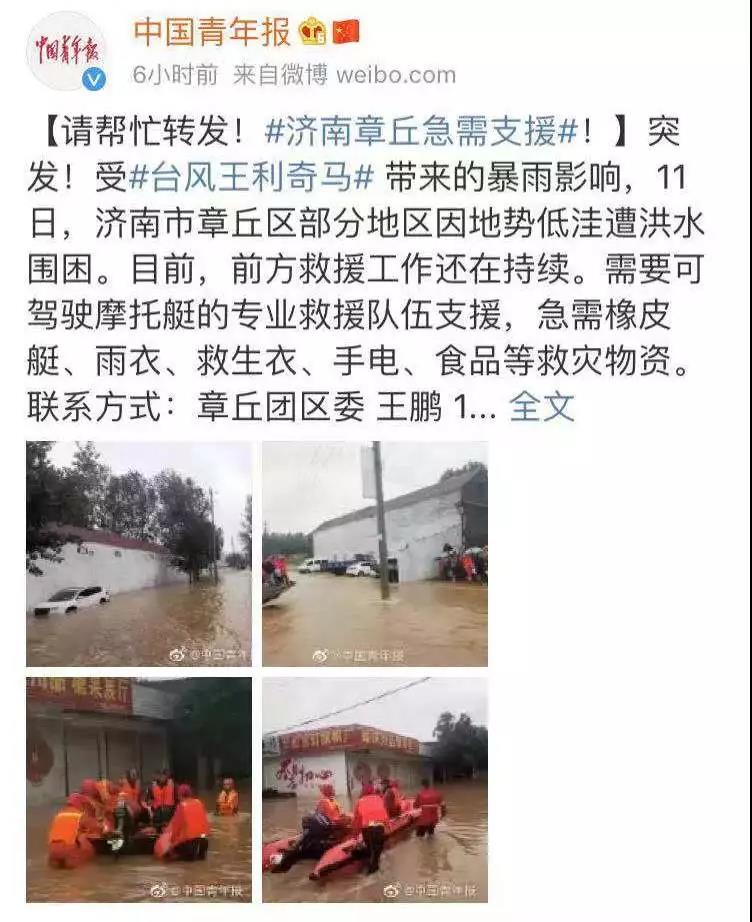Open hashtag #台风王利奇马#
This screenshot has width=752, height=922.
pos(251,177)
